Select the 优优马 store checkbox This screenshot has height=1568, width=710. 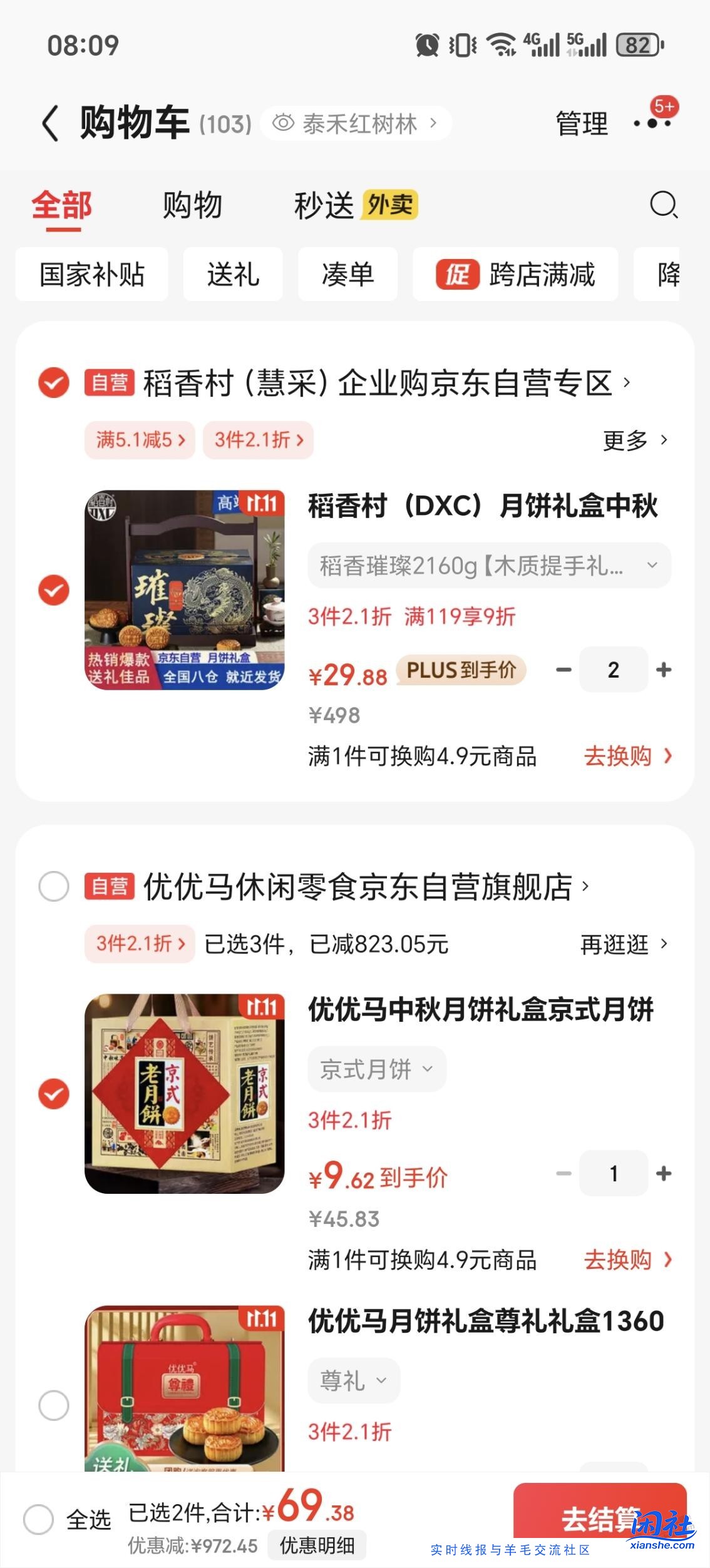point(53,886)
